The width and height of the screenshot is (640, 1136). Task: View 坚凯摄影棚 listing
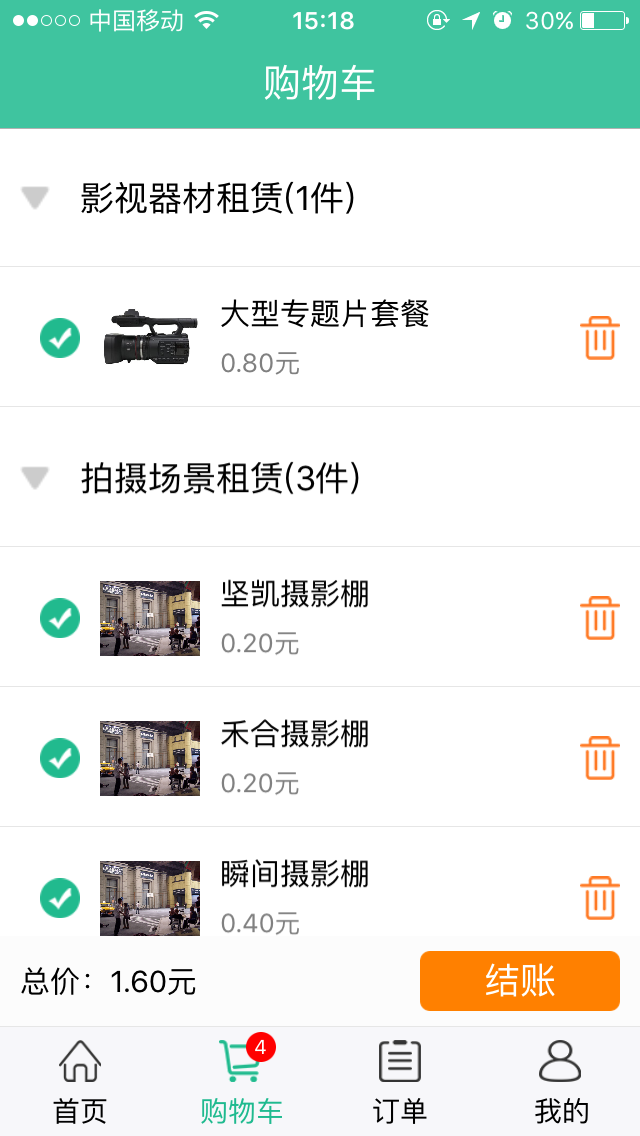point(295,596)
